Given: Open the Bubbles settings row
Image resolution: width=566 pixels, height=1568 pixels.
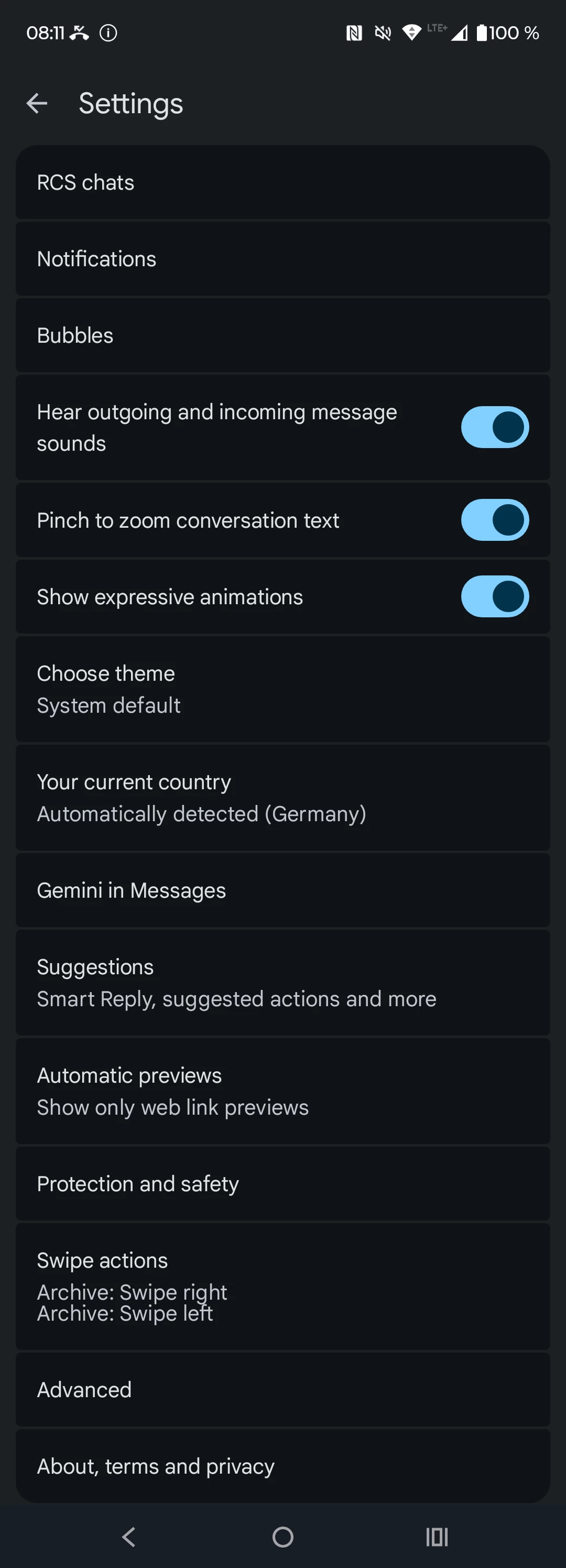Looking at the screenshot, I should [x=282, y=335].
